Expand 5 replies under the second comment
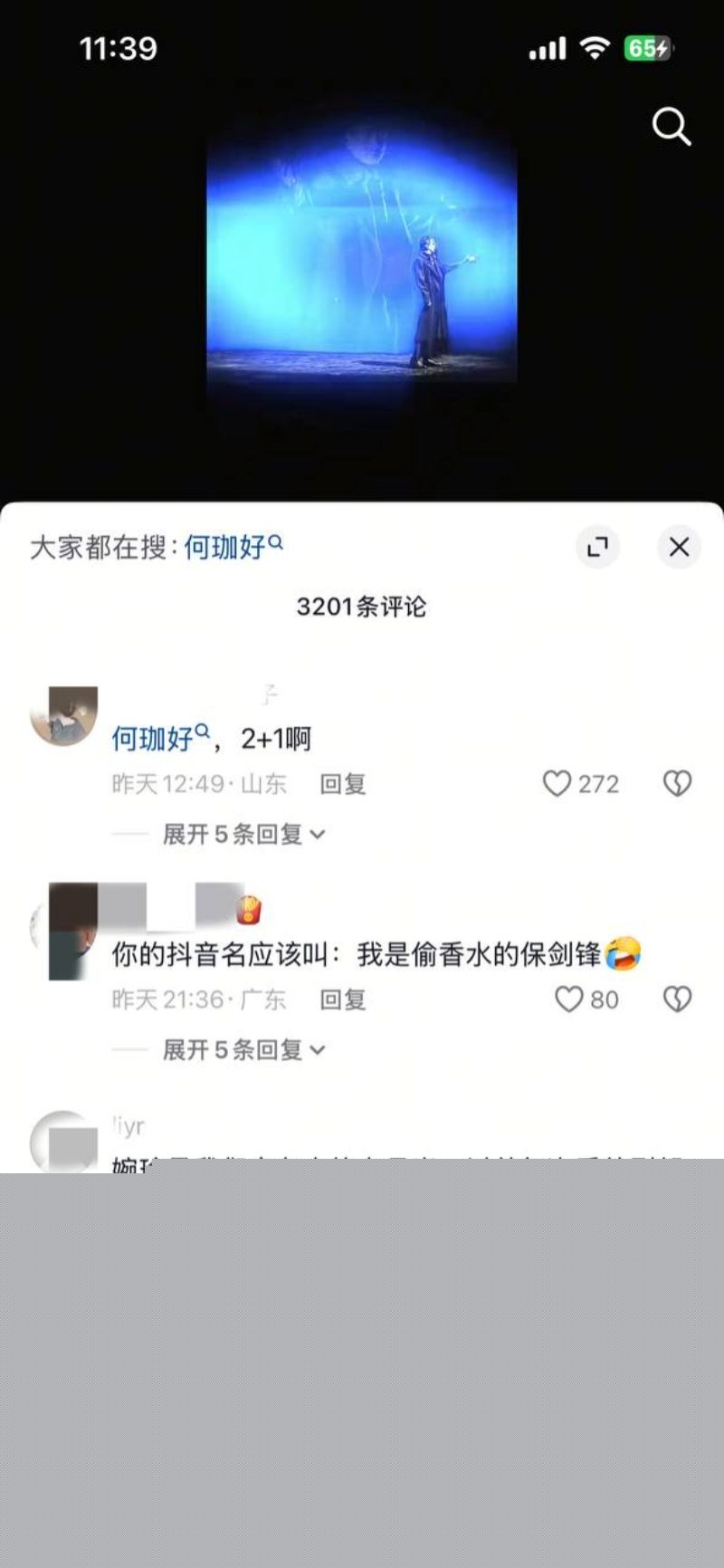Viewport: 724px width, 1568px height. 240,1048
